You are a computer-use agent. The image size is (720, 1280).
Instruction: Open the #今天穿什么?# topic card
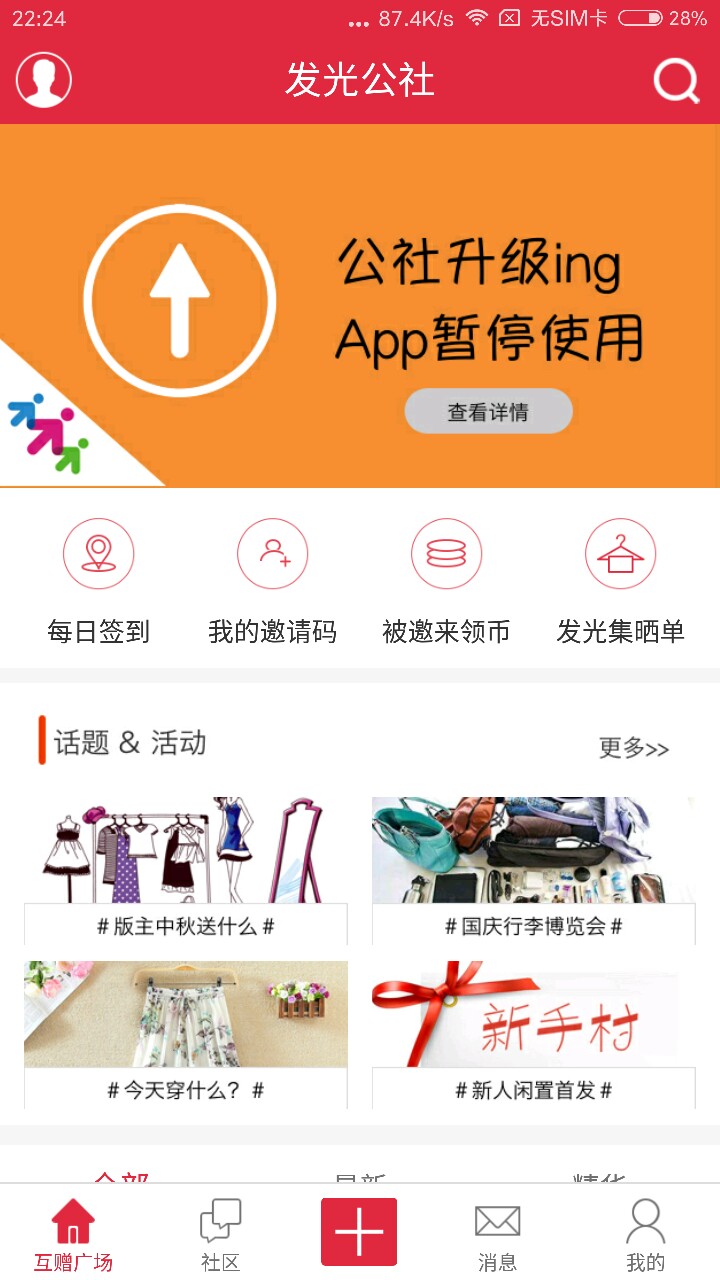(x=186, y=1035)
